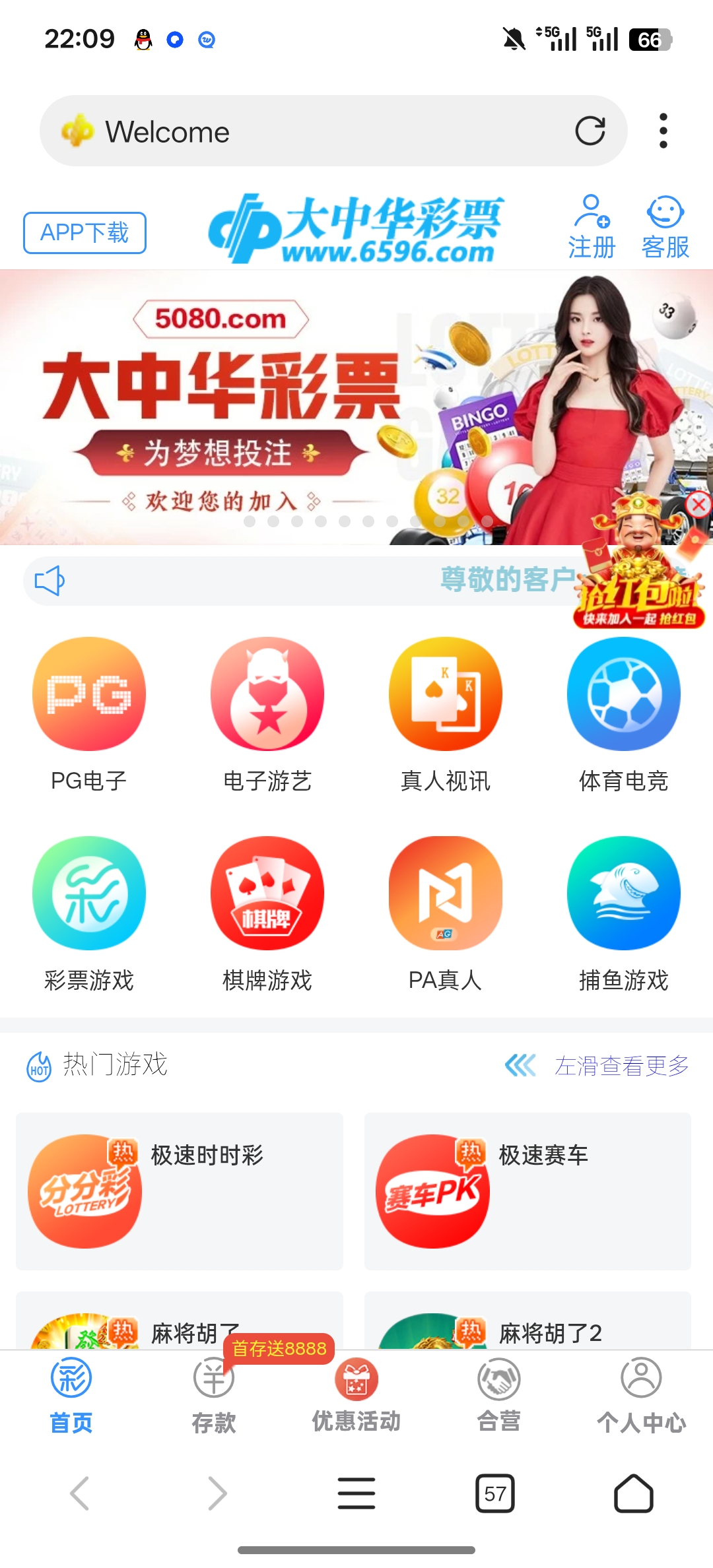Image resolution: width=713 pixels, height=1568 pixels.
Task: Dismiss the red envelope promo popup
Action: tap(696, 504)
